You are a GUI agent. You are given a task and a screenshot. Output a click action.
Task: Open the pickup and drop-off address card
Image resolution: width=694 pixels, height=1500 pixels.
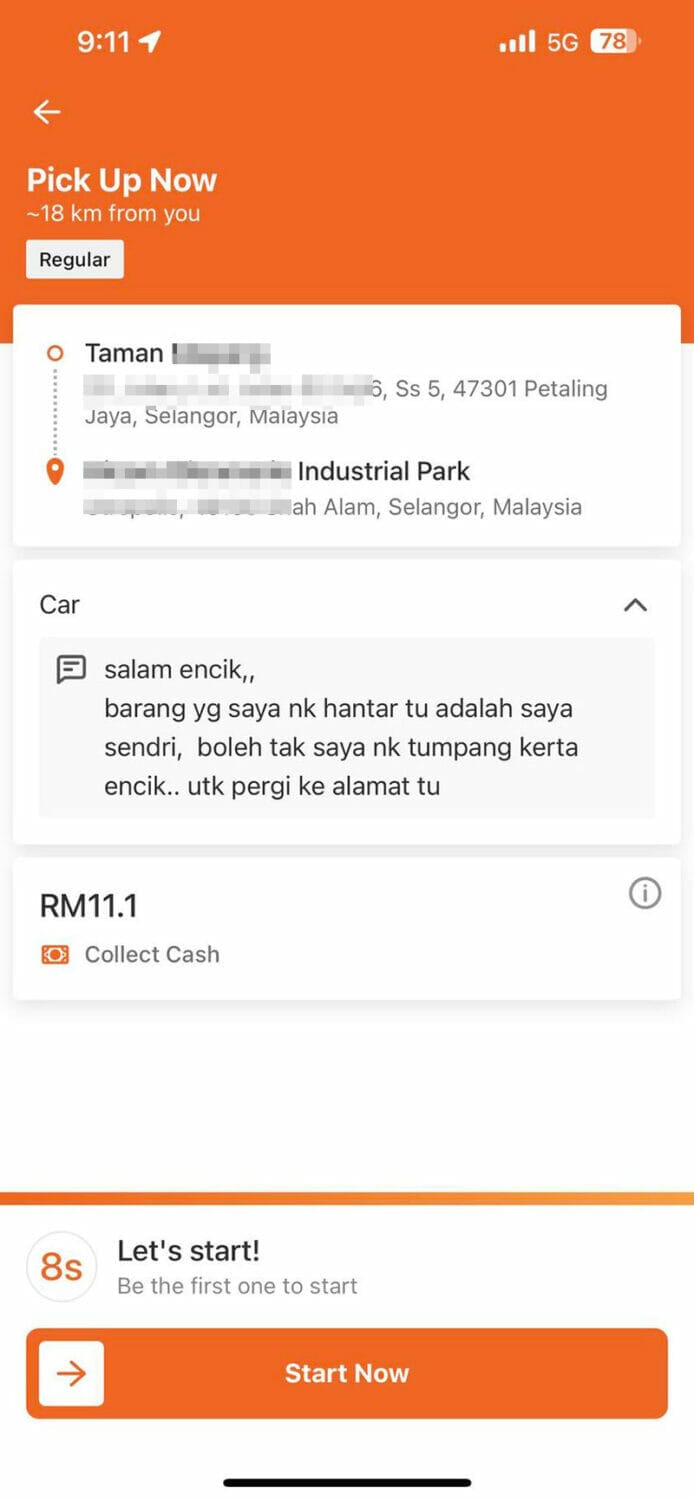click(346, 428)
